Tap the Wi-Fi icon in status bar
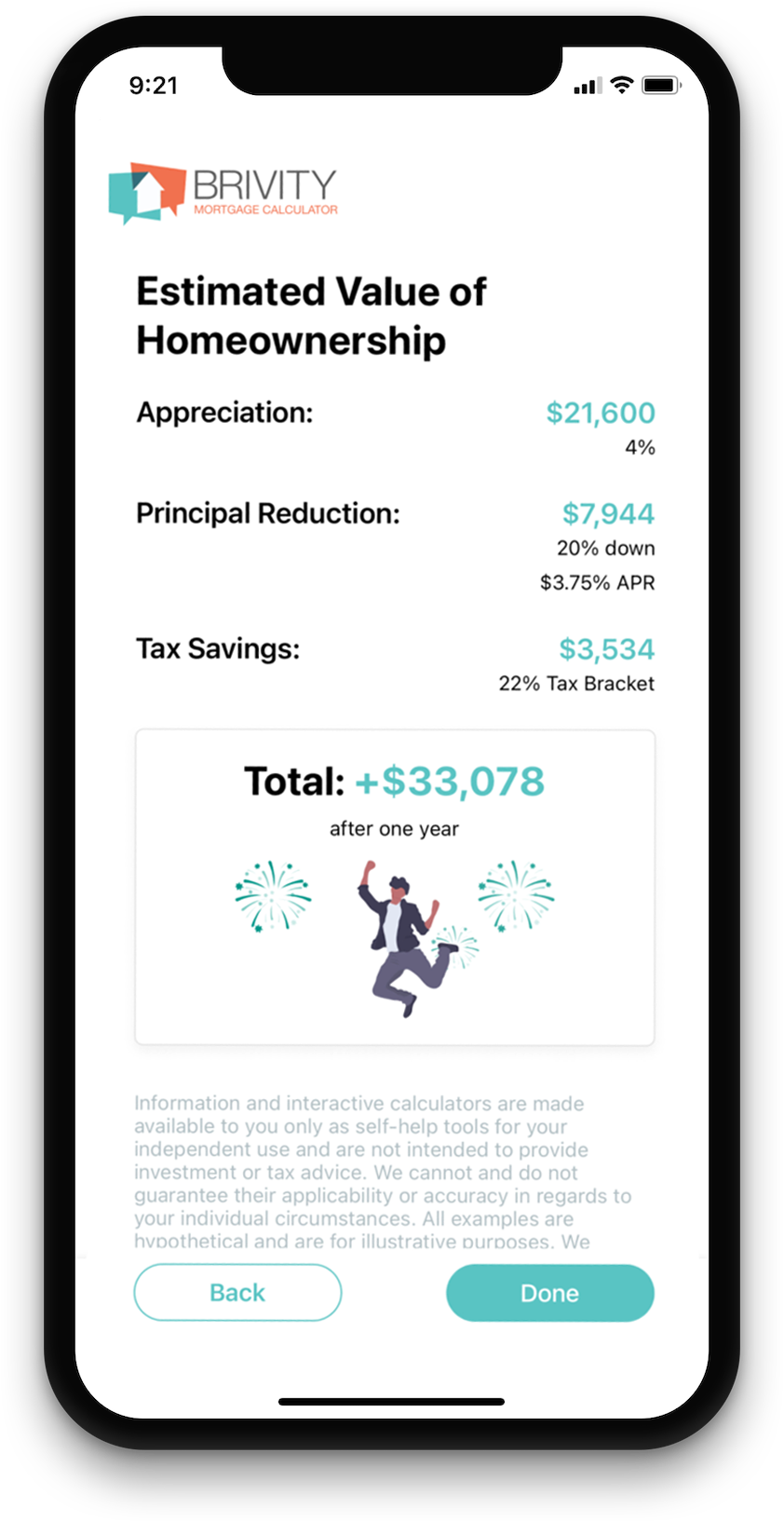This screenshot has width=784, height=1522. 622,85
